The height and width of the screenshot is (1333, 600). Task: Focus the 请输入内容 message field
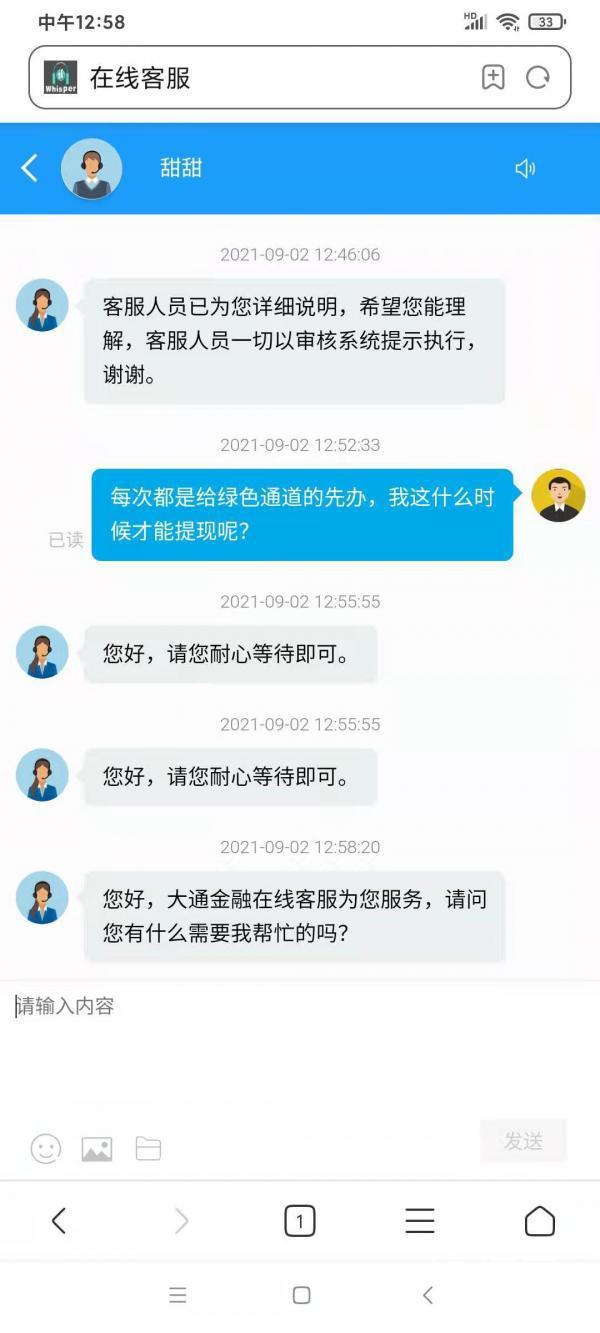tap(300, 1040)
